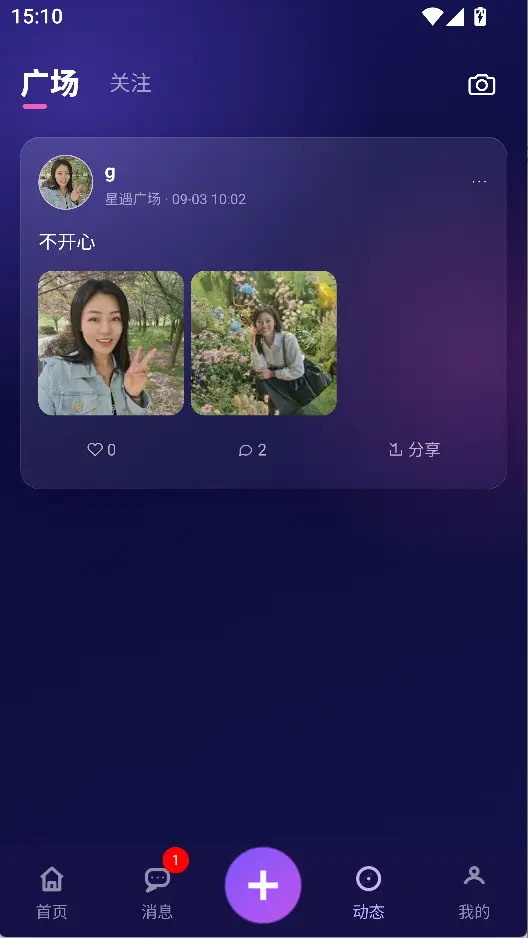Select the 广场 tab
This screenshot has width=528, height=938.
(x=50, y=83)
